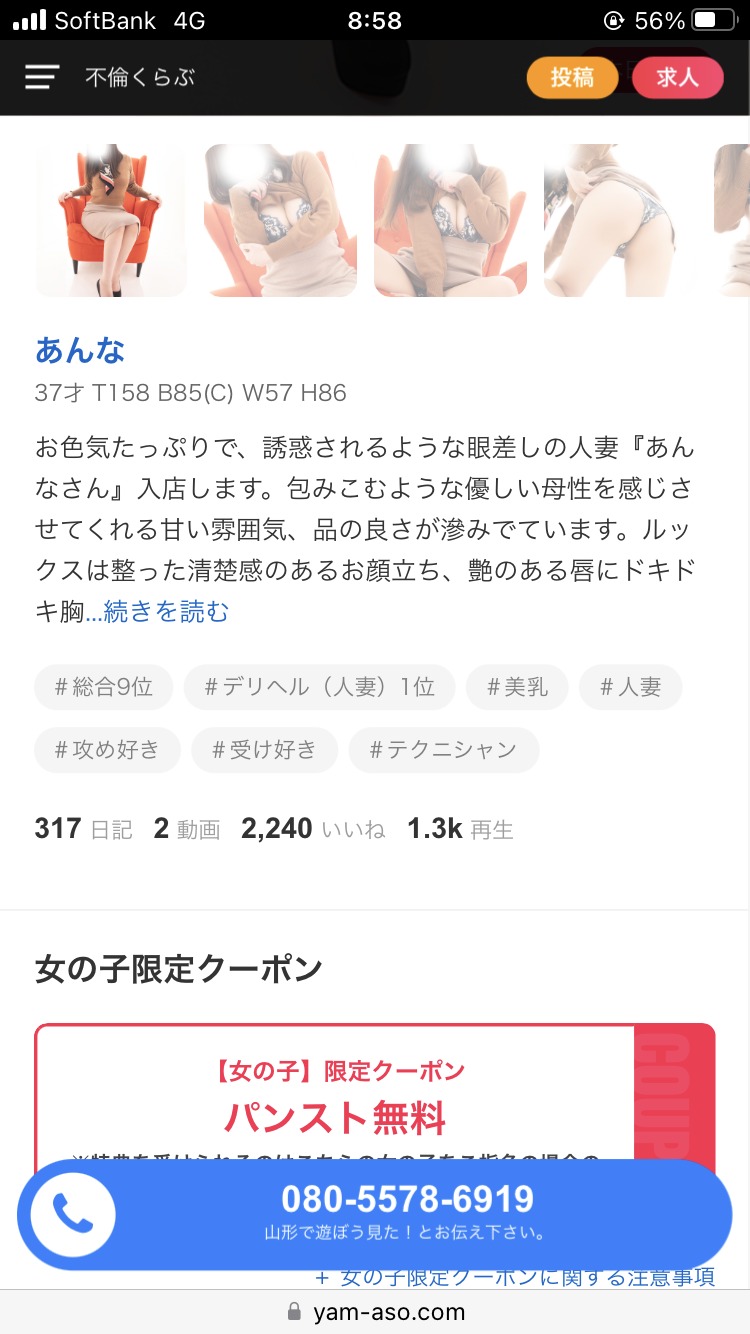Image resolution: width=750 pixels, height=1334 pixels.
Task: Call 080-5578-6919 phone button
Action: point(375,1214)
